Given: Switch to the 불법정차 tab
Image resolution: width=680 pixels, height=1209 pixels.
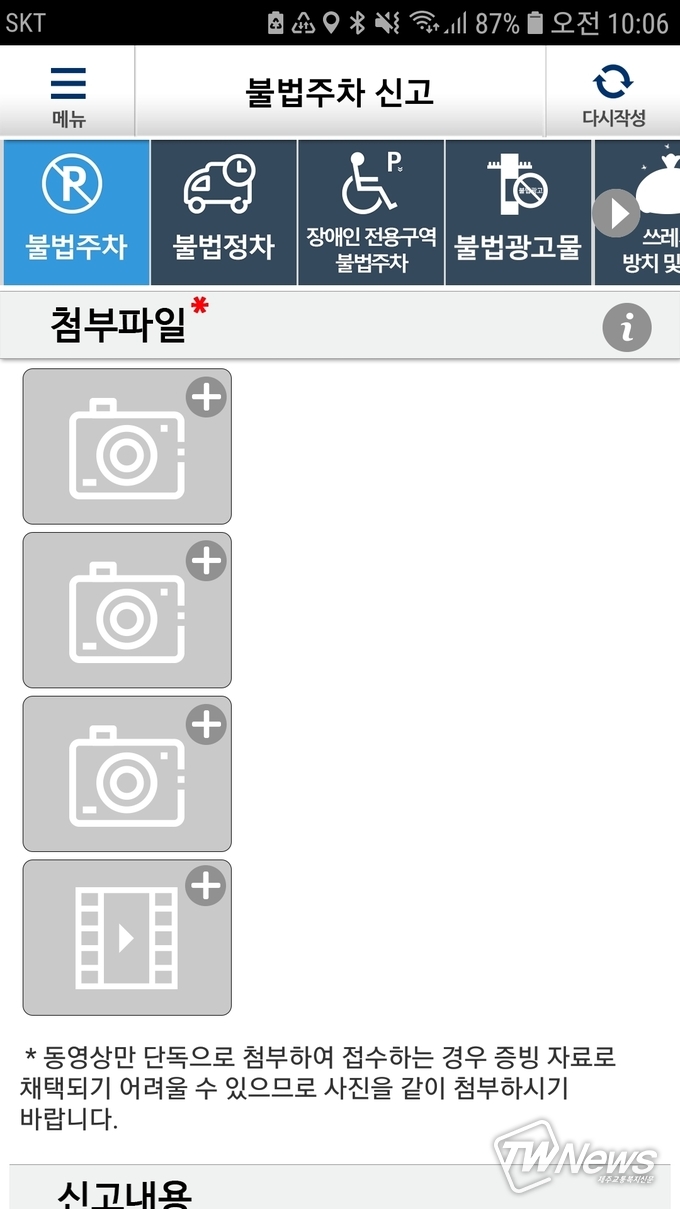Looking at the screenshot, I should click(x=222, y=212).
